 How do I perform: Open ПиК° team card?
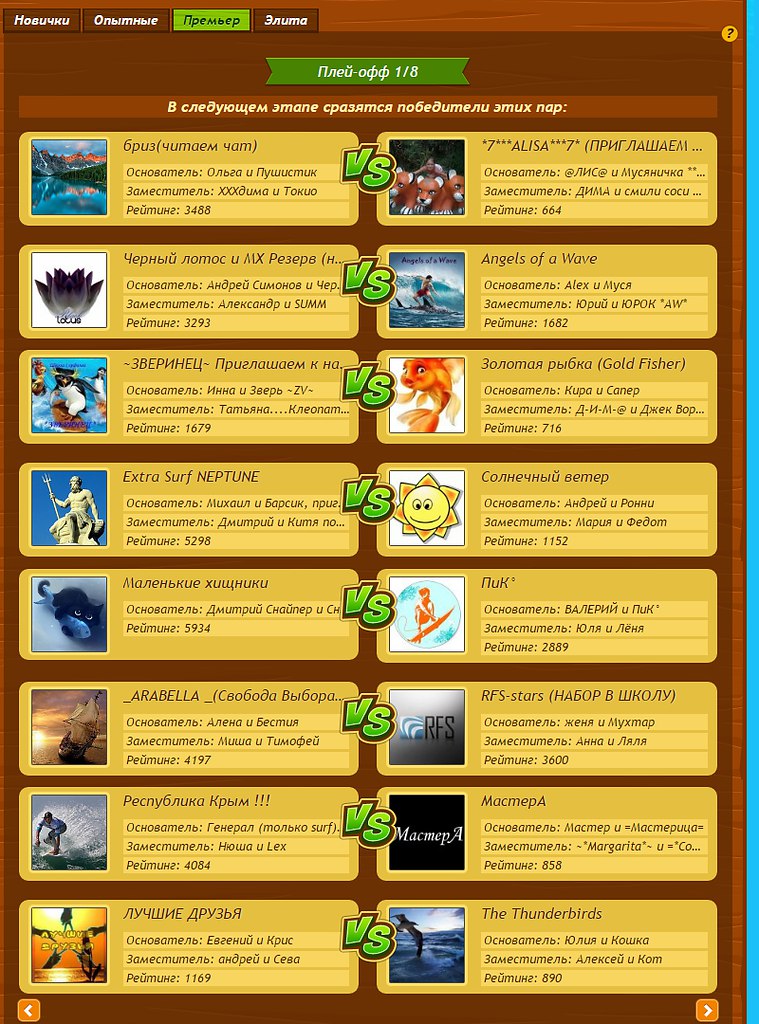pos(500,583)
